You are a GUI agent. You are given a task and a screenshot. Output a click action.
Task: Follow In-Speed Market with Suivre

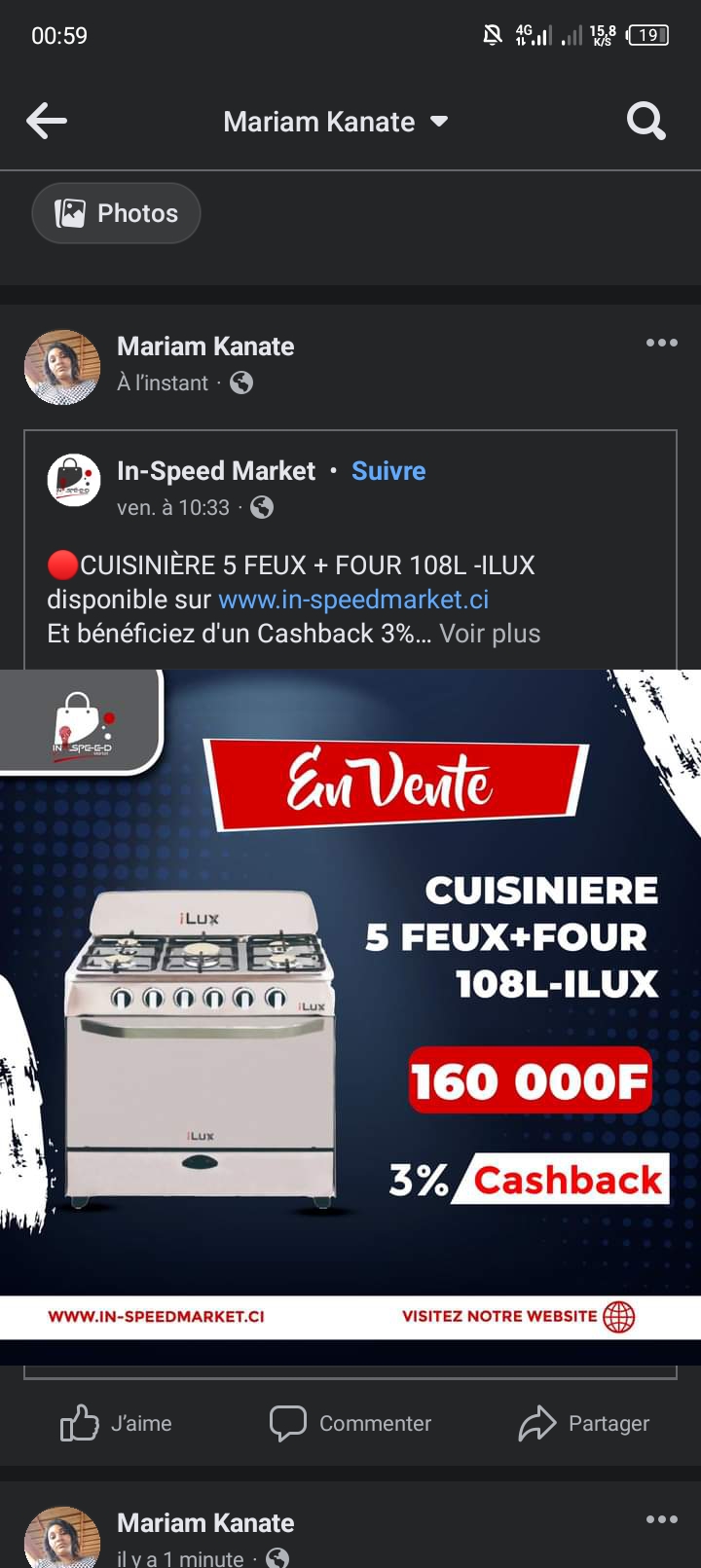tap(388, 471)
